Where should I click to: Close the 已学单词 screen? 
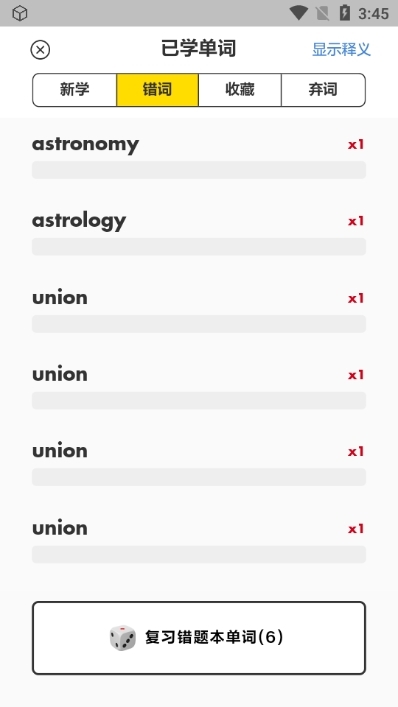point(40,50)
